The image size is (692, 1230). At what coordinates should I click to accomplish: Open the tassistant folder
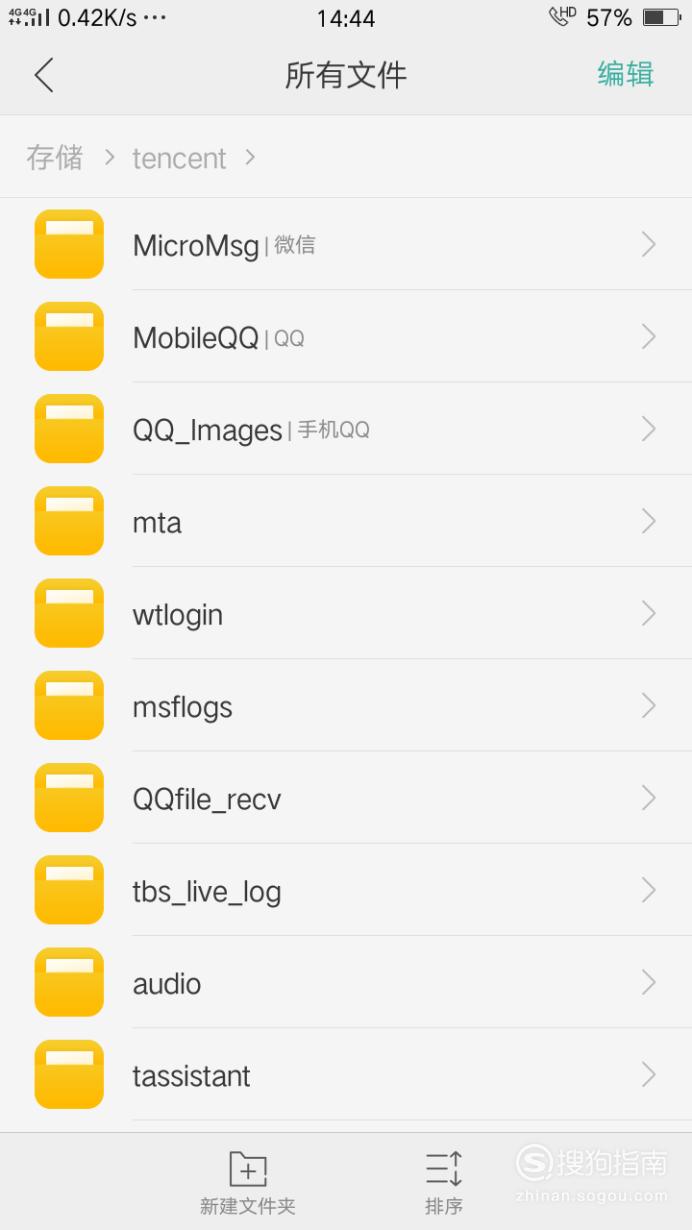[346, 1074]
